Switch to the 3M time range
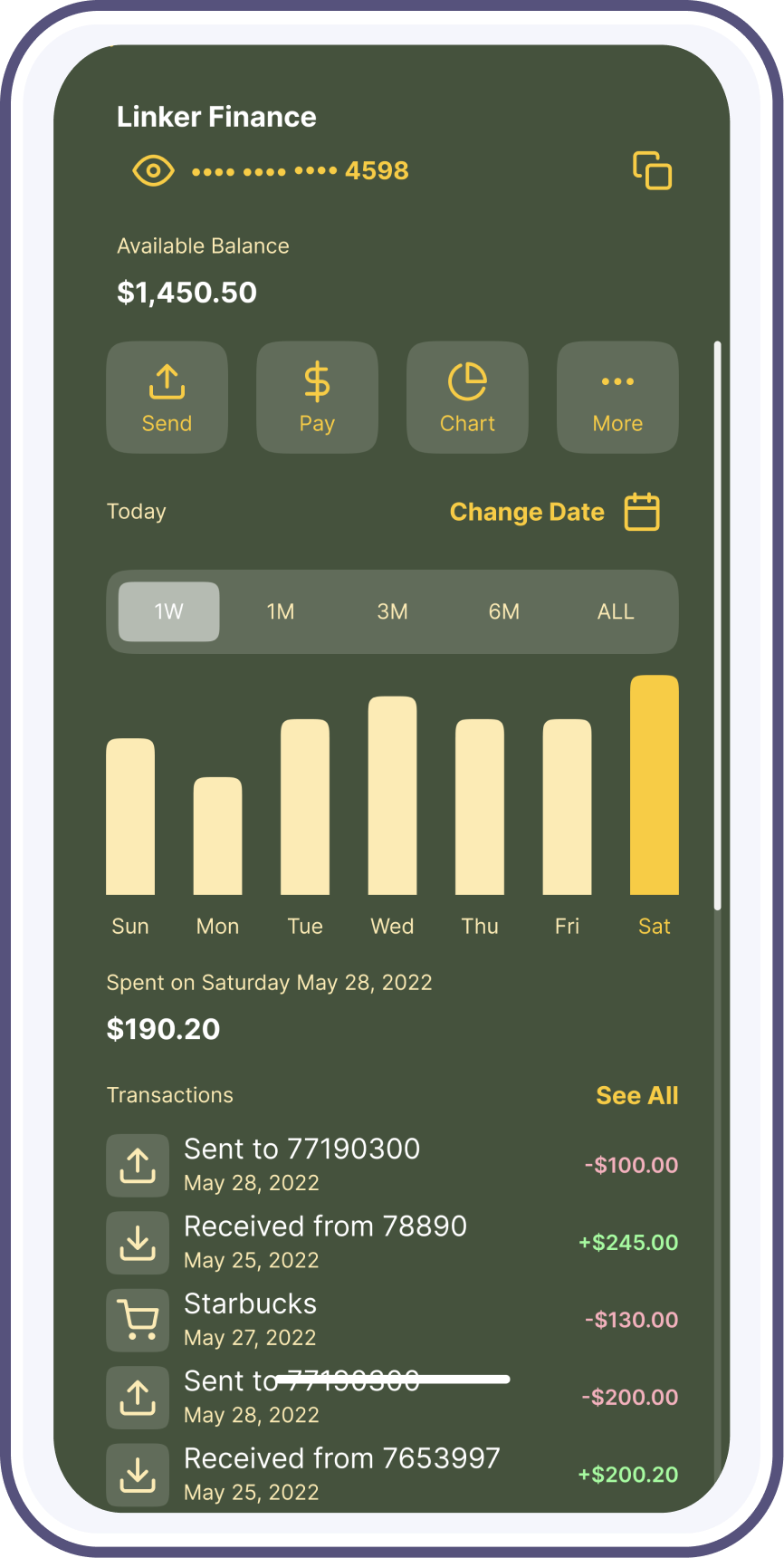The height and width of the screenshot is (1558, 784). click(392, 611)
